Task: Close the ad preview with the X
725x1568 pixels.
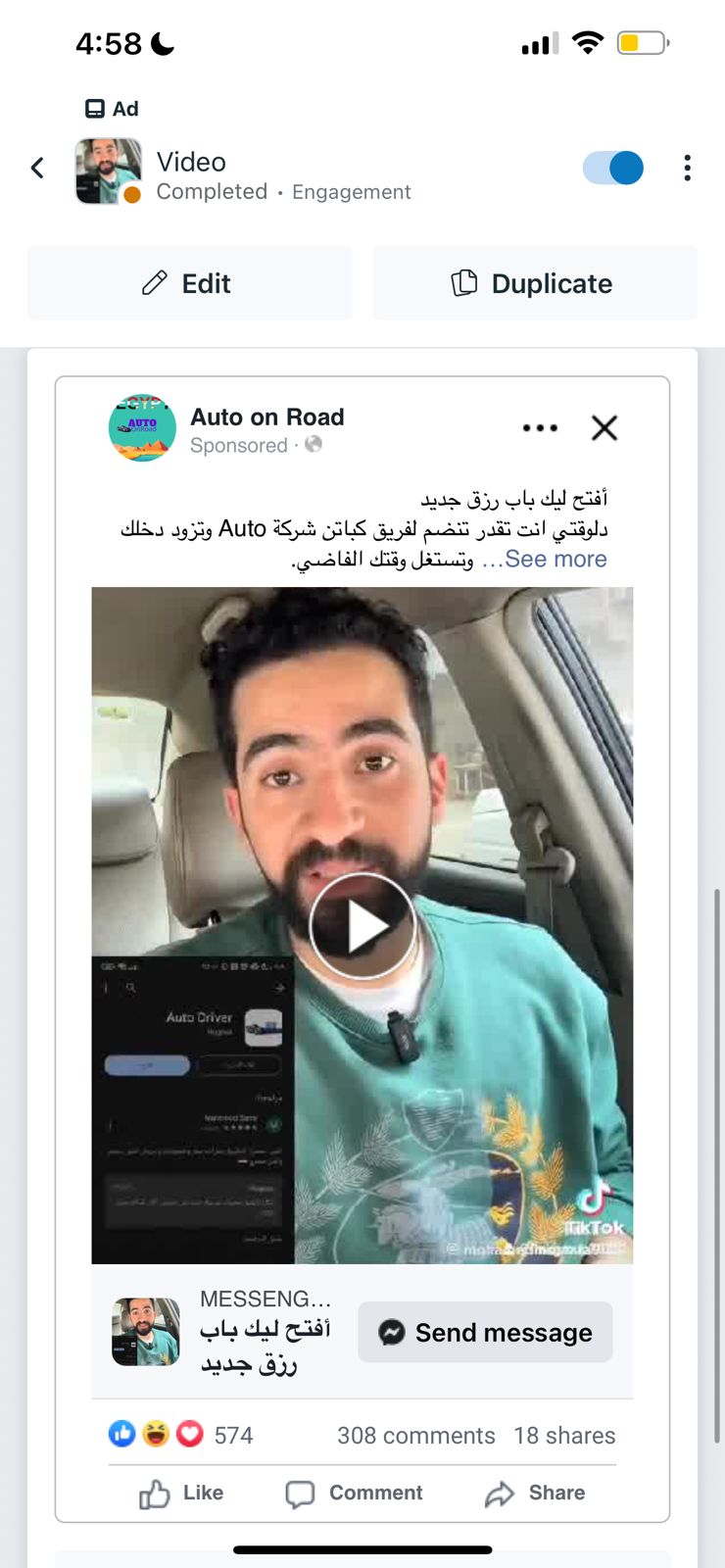Action: [x=604, y=428]
